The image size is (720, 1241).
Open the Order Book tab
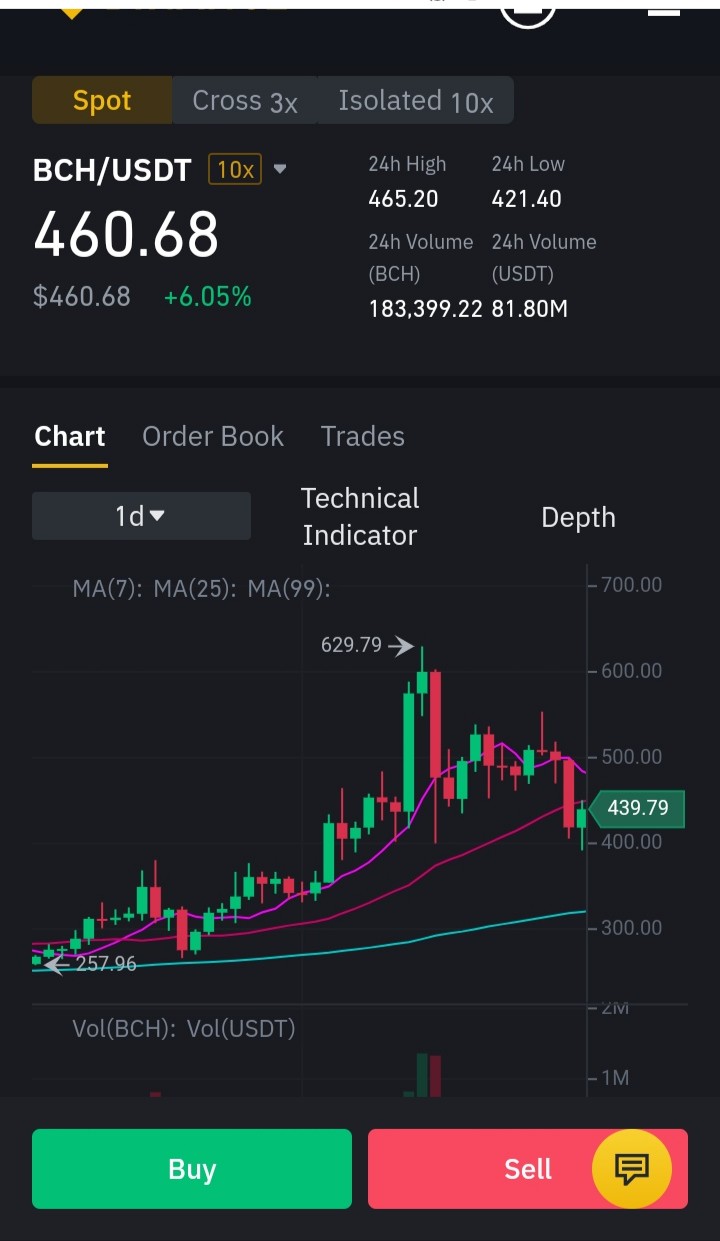[213, 436]
